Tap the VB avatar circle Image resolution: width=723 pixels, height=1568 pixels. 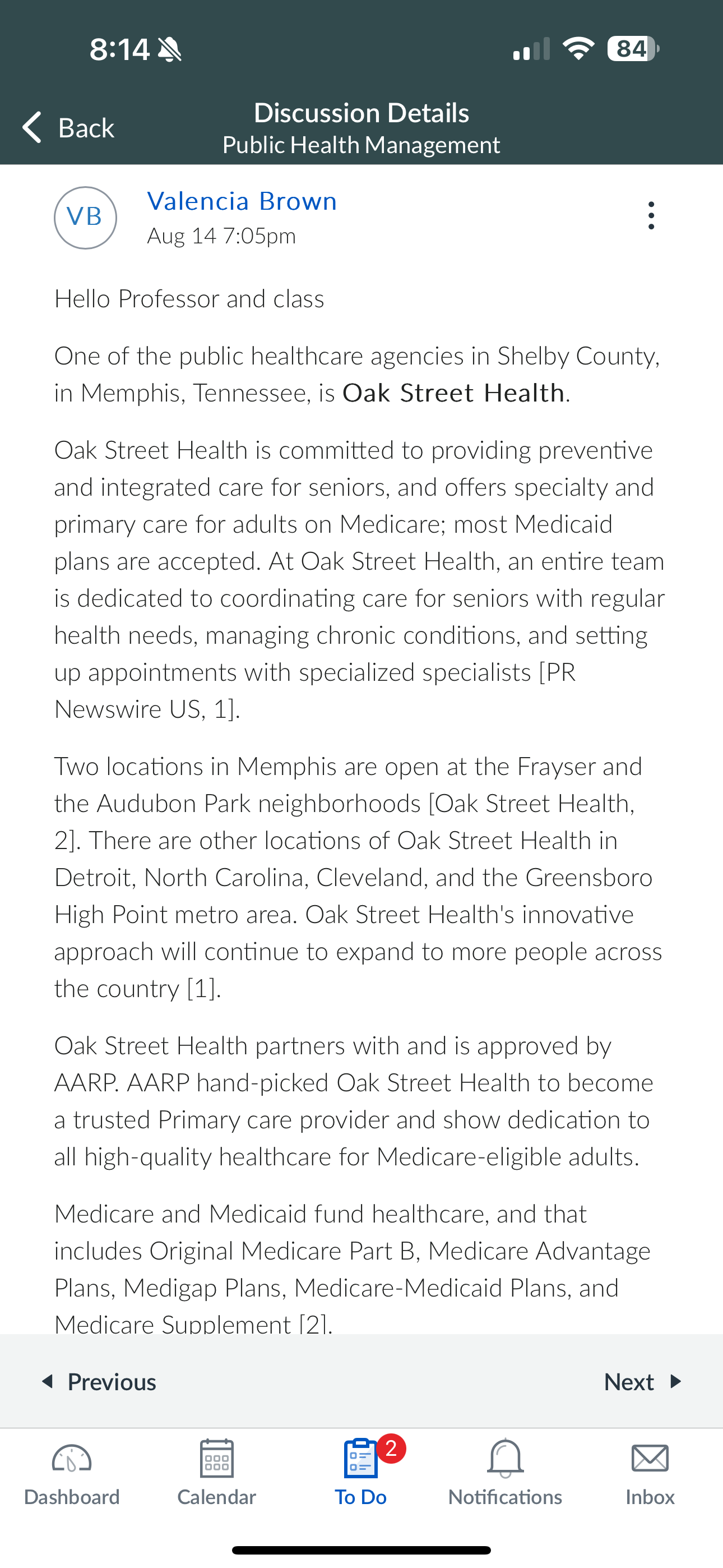click(x=85, y=217)
